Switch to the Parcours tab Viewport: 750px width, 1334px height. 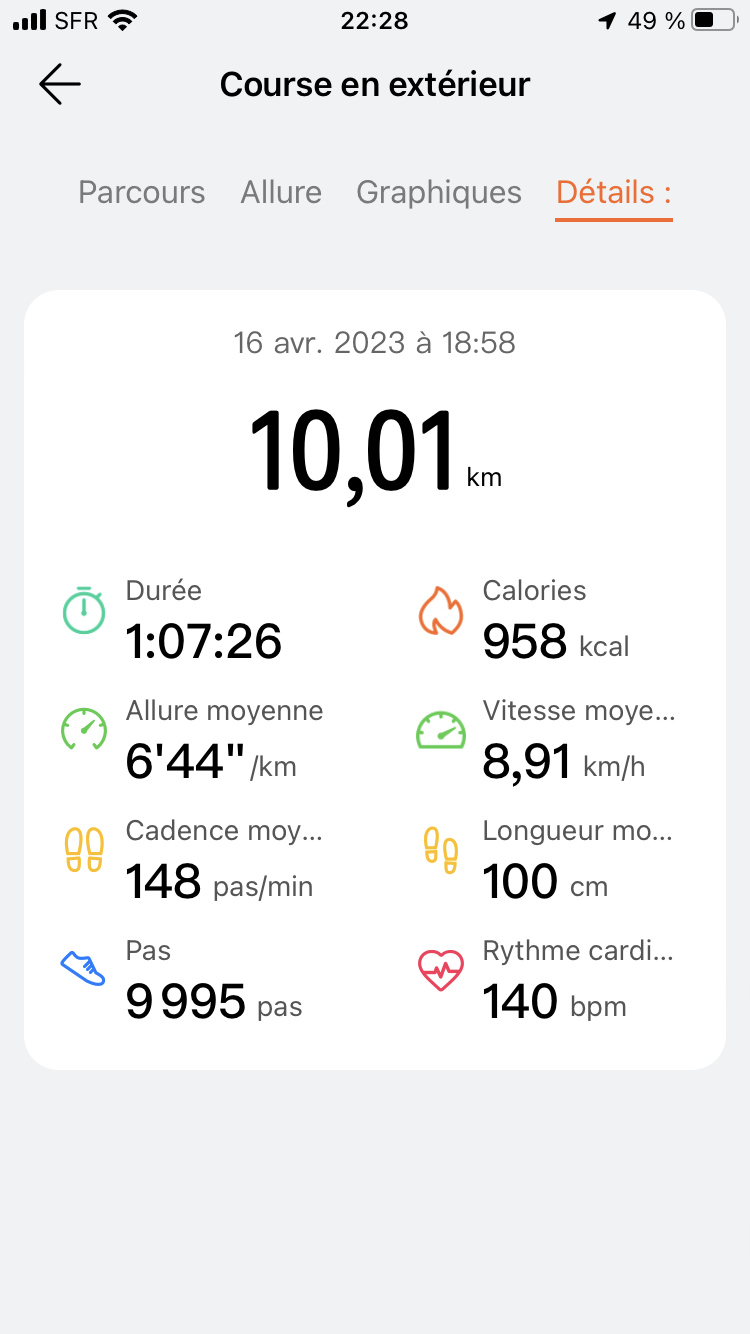click(x=142, y=192)
